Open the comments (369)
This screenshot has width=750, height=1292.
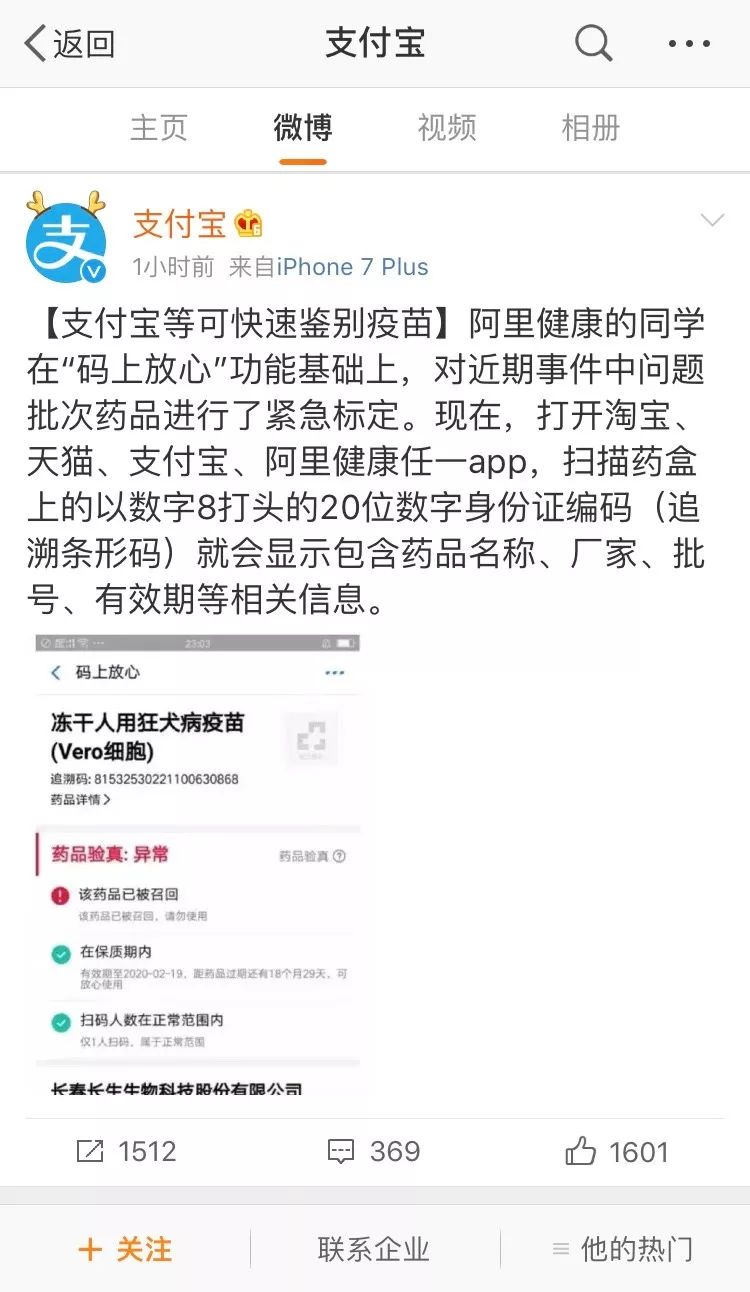[x=375, y=1151]
